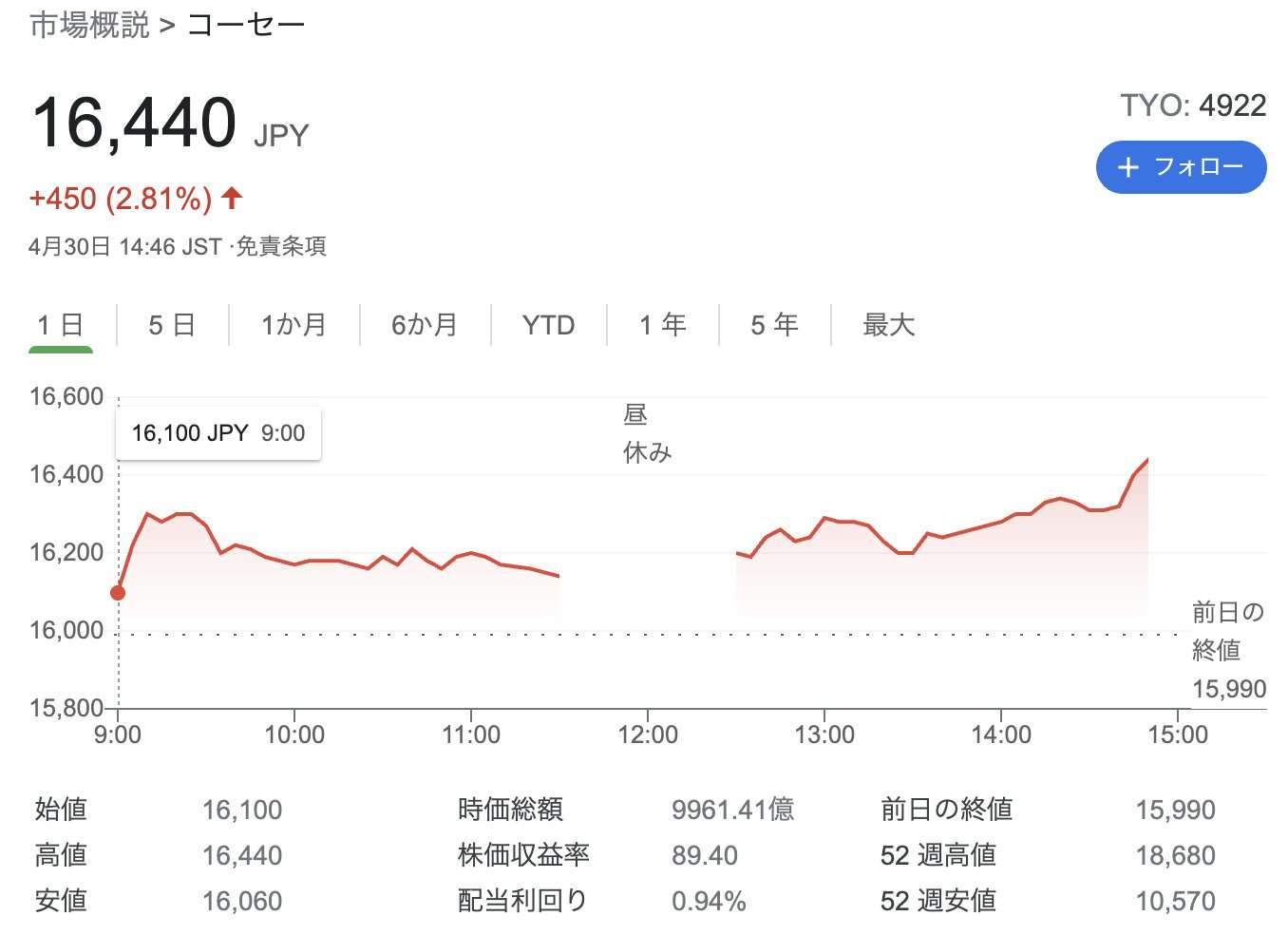Switch chart to 6か月
Image resolution: width=1288 pixels, height=935 pixels.
click(425, 325)
